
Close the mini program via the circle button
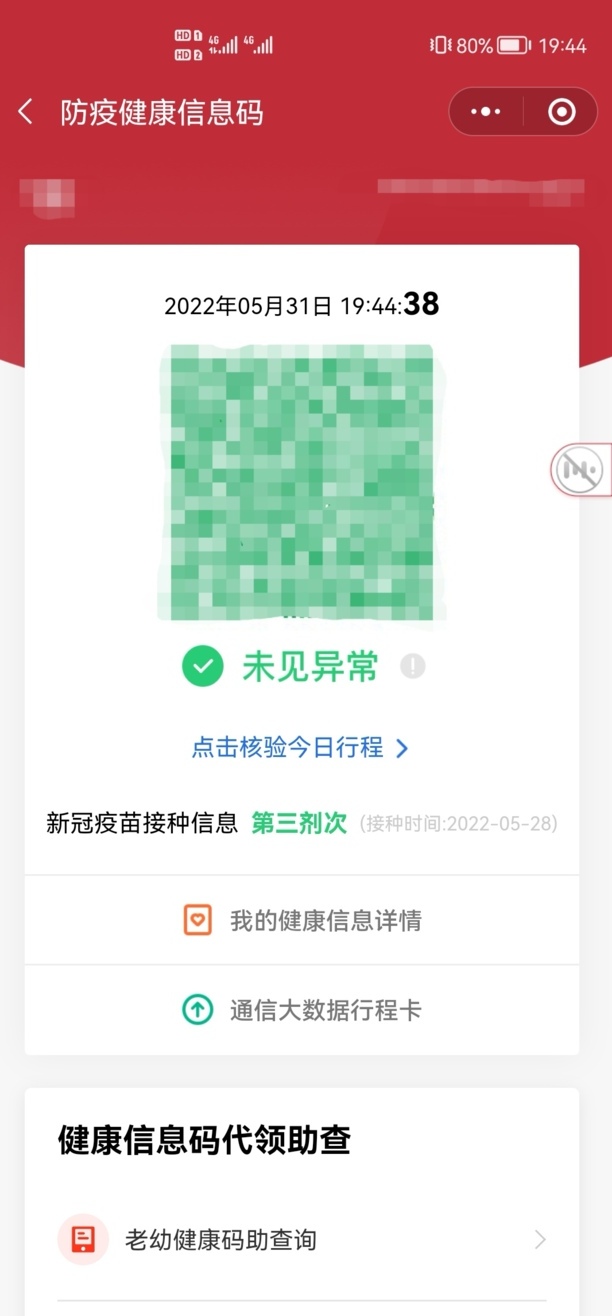coord(562,112)
